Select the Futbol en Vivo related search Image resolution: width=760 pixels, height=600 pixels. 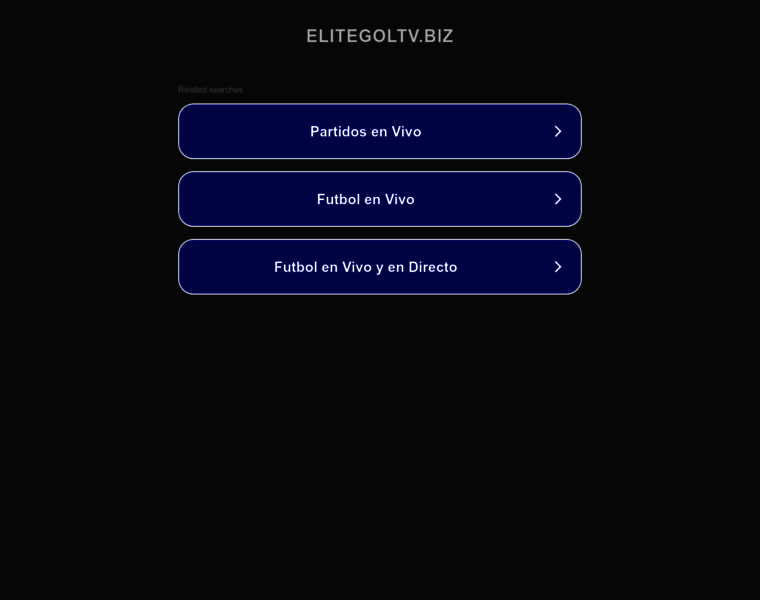click(379, 199)
